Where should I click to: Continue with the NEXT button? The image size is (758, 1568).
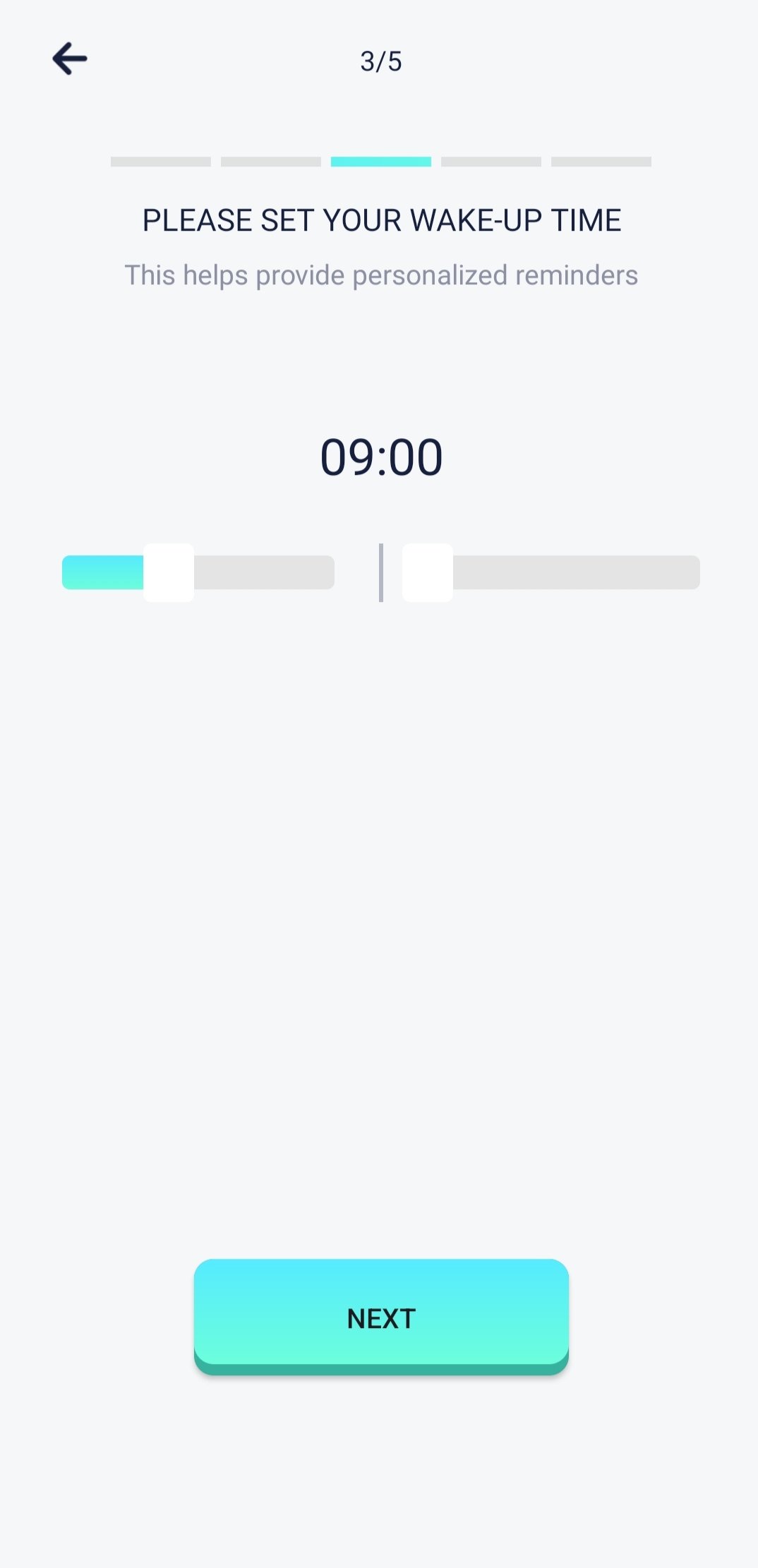click(381, 1316)
